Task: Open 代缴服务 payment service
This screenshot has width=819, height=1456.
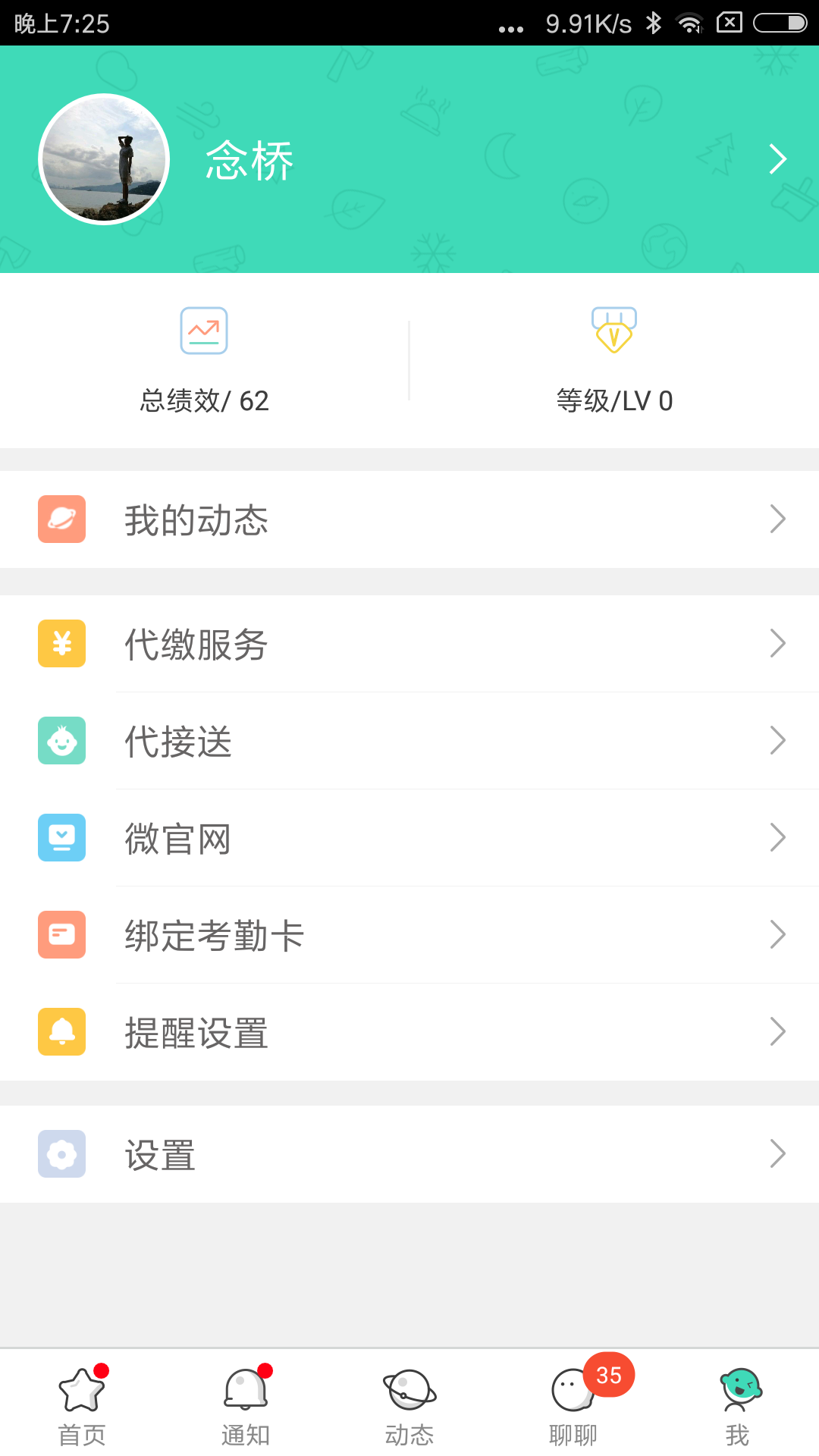Action: [x=409, y=644]
